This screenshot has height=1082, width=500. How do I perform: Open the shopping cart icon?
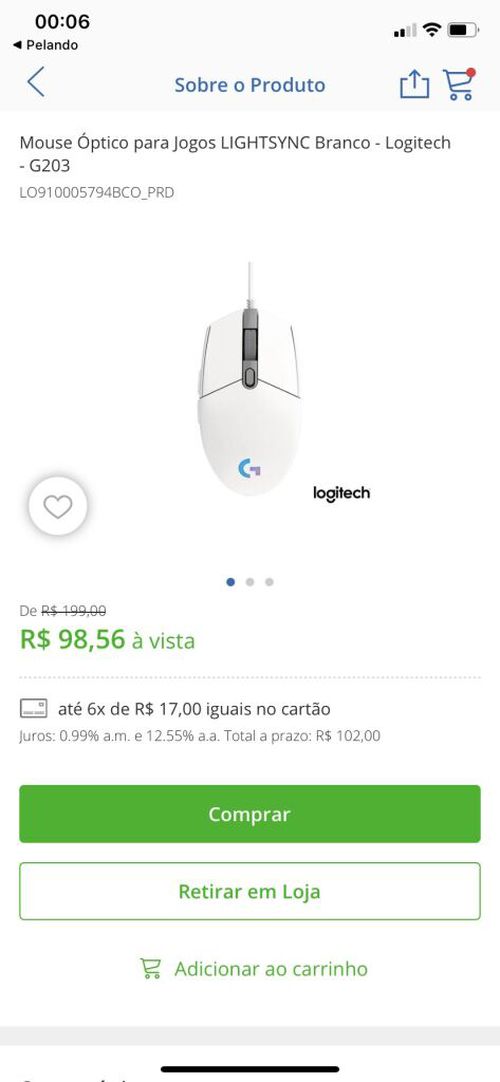coord(459,84)
